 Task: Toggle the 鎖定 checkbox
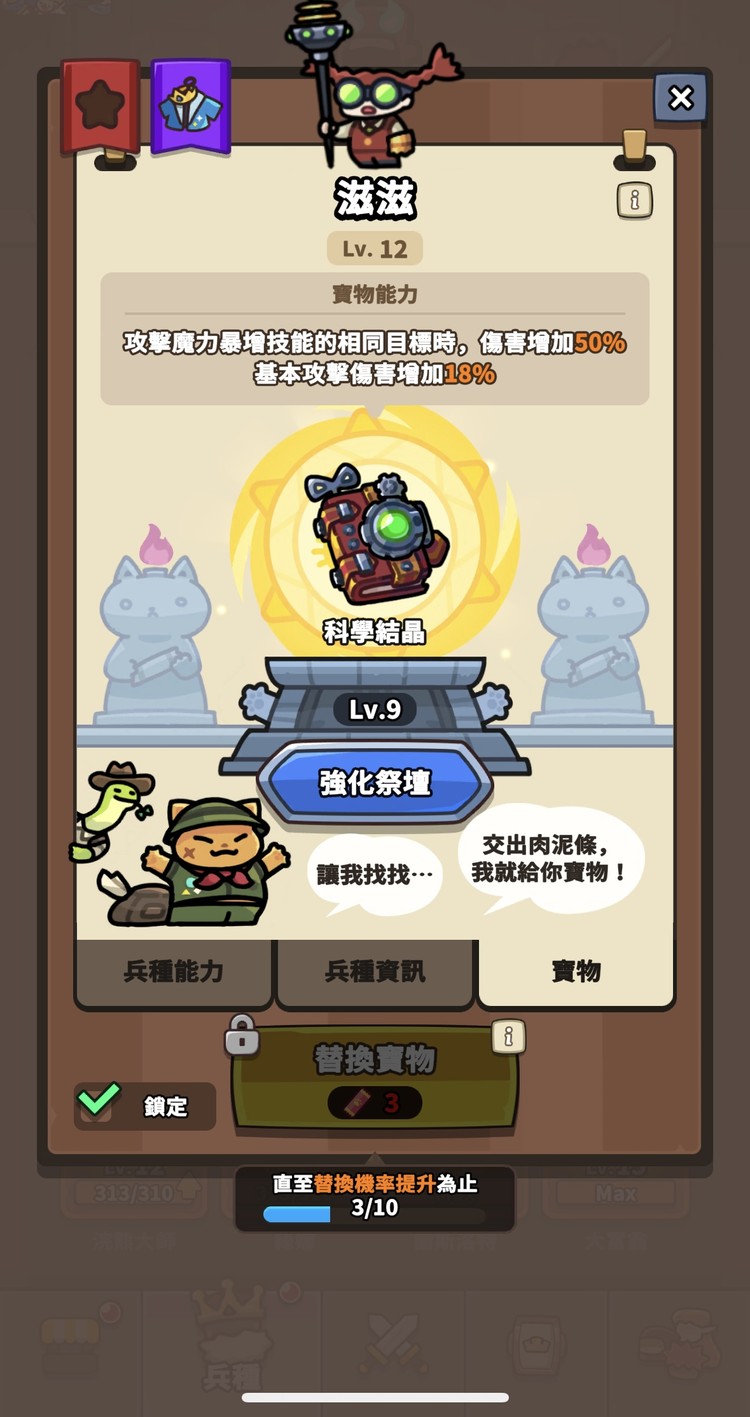click(99, 1103)
